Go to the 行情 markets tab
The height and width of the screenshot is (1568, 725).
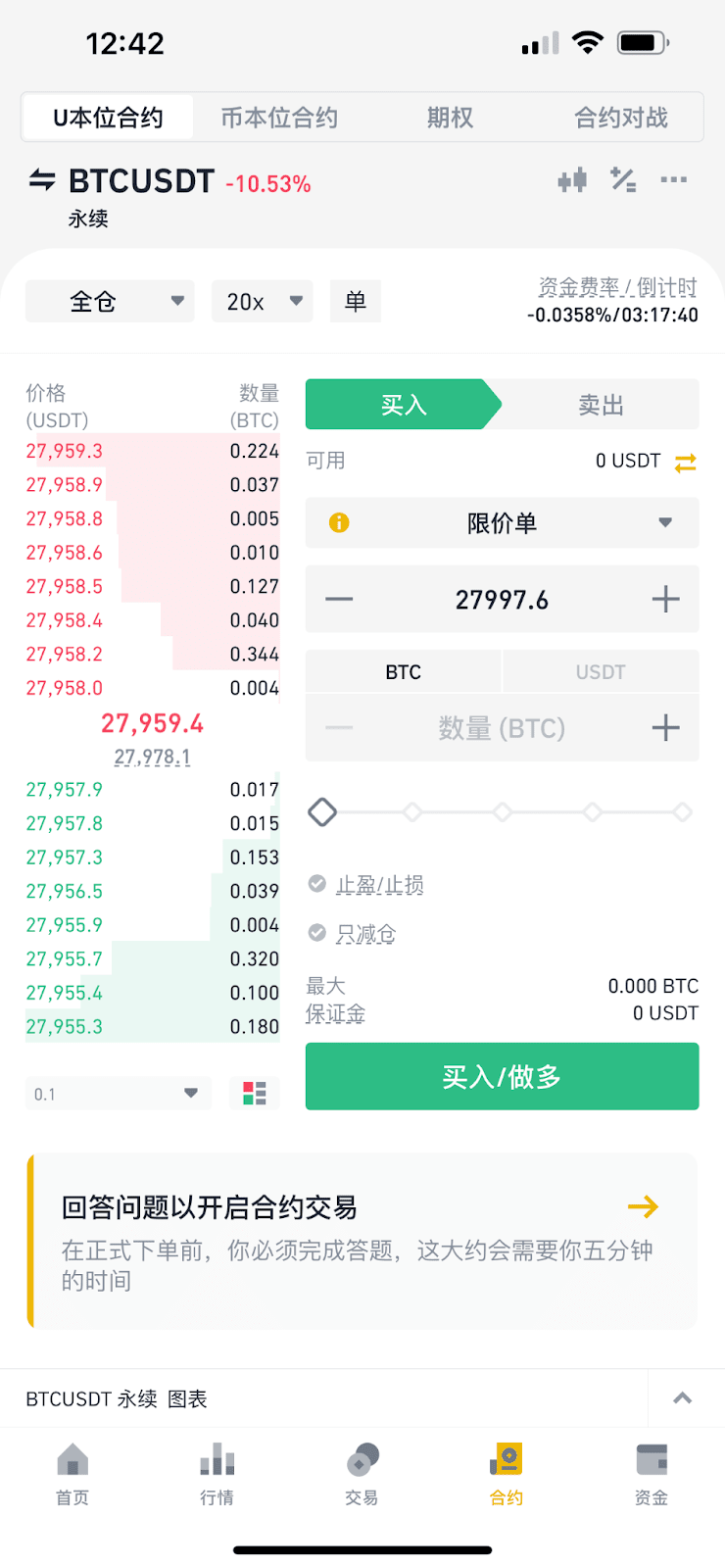[x=217, y=1474]
